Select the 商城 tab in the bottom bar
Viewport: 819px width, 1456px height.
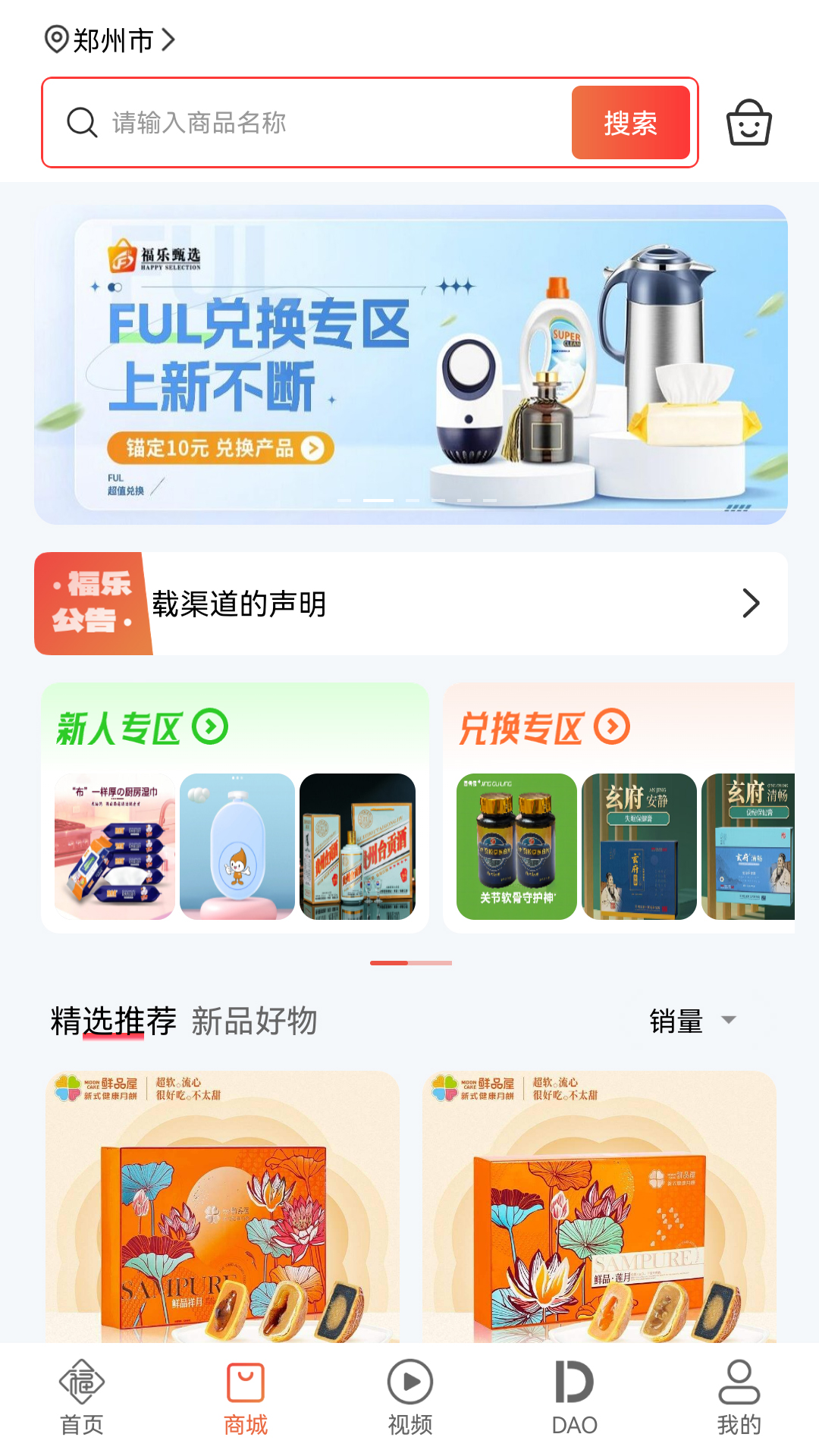click(246, 1397)
